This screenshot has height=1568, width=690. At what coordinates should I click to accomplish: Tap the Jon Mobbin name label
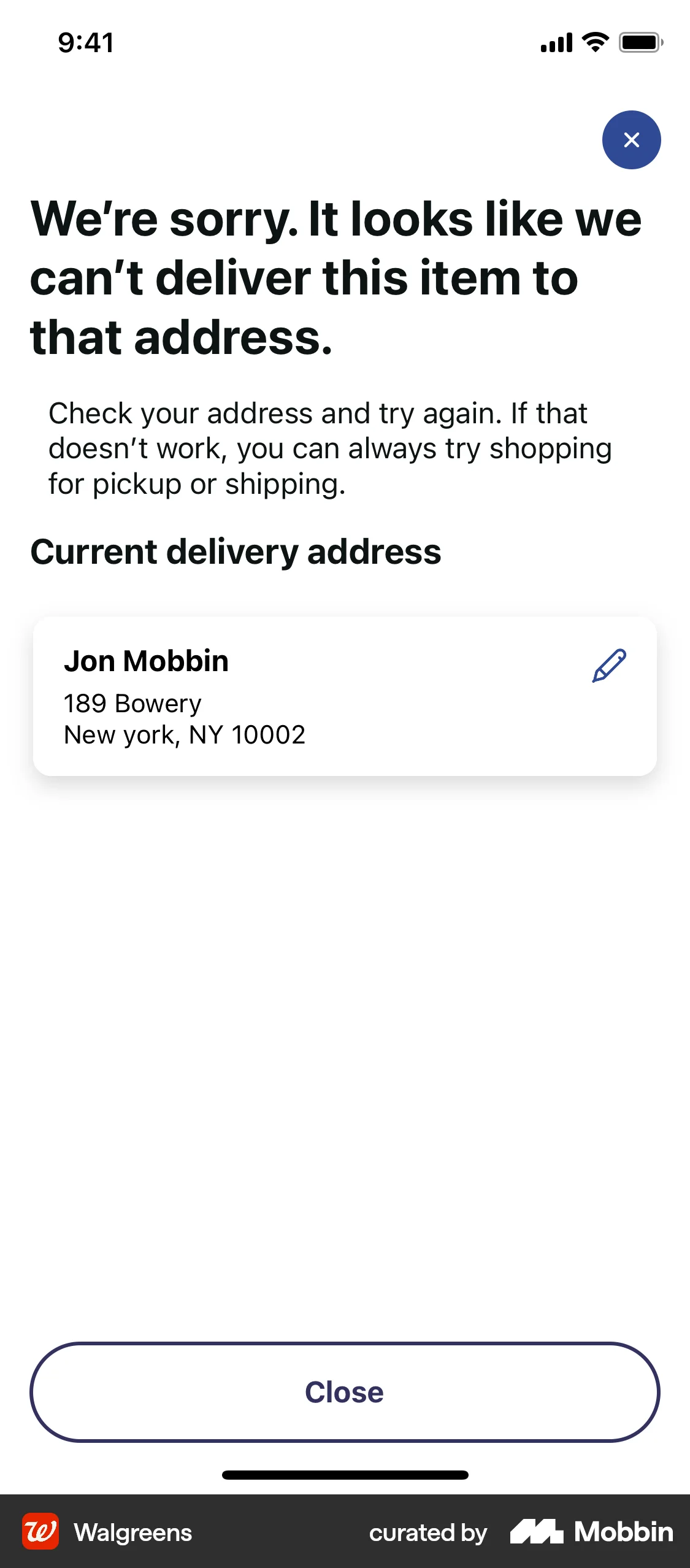coord(146,661)
